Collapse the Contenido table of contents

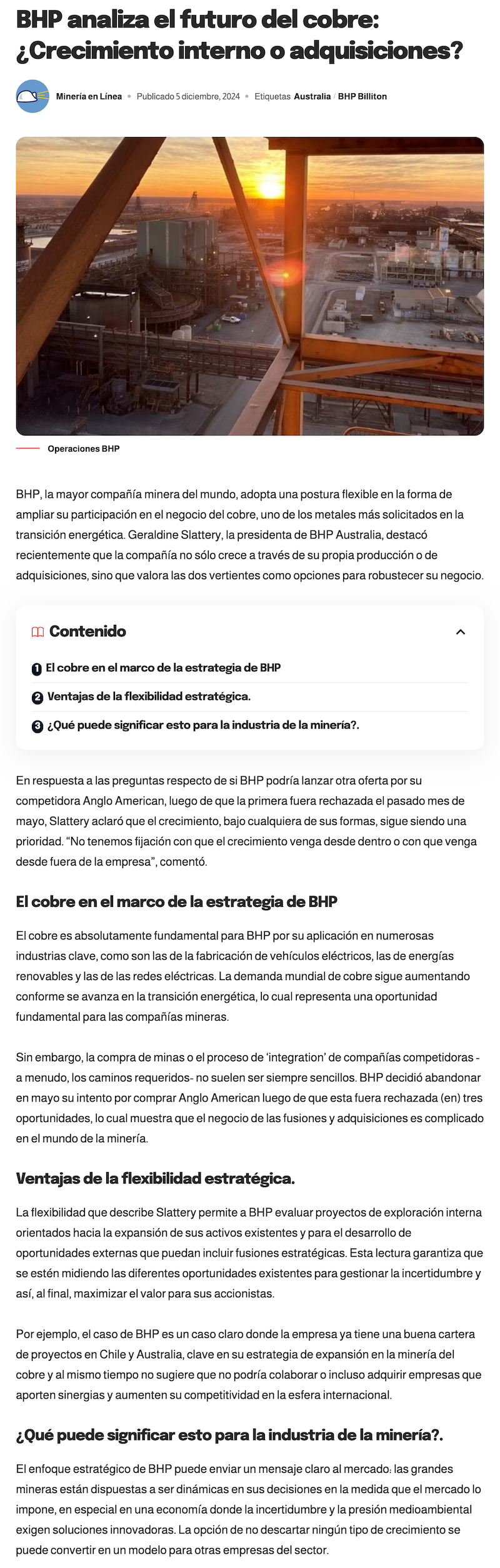461,632
